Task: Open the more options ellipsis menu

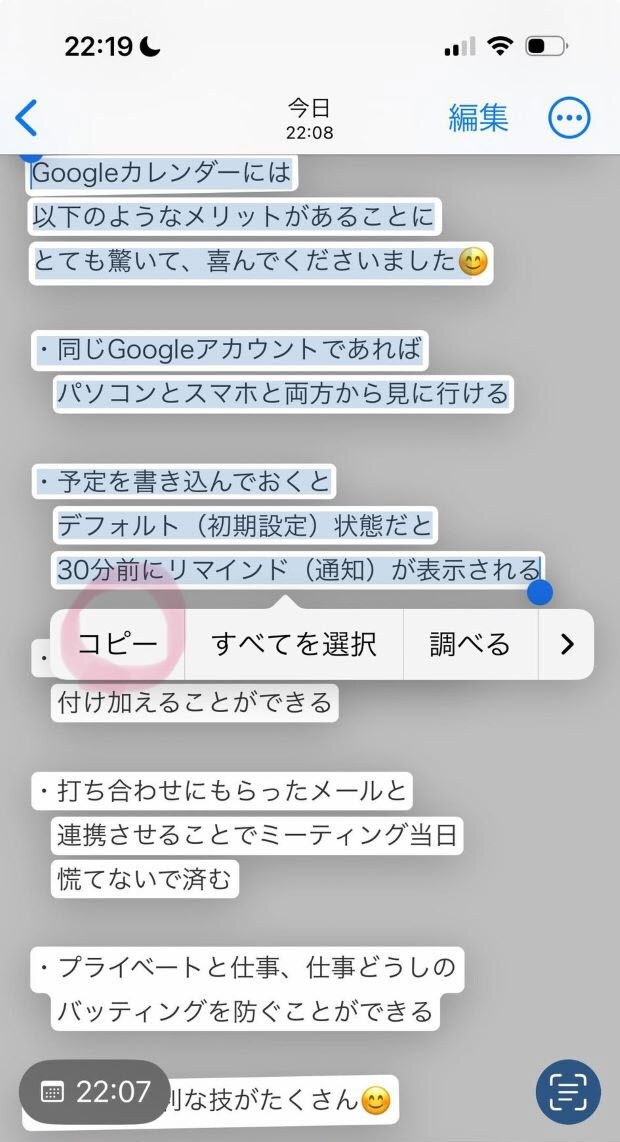Action: point(570,118)
